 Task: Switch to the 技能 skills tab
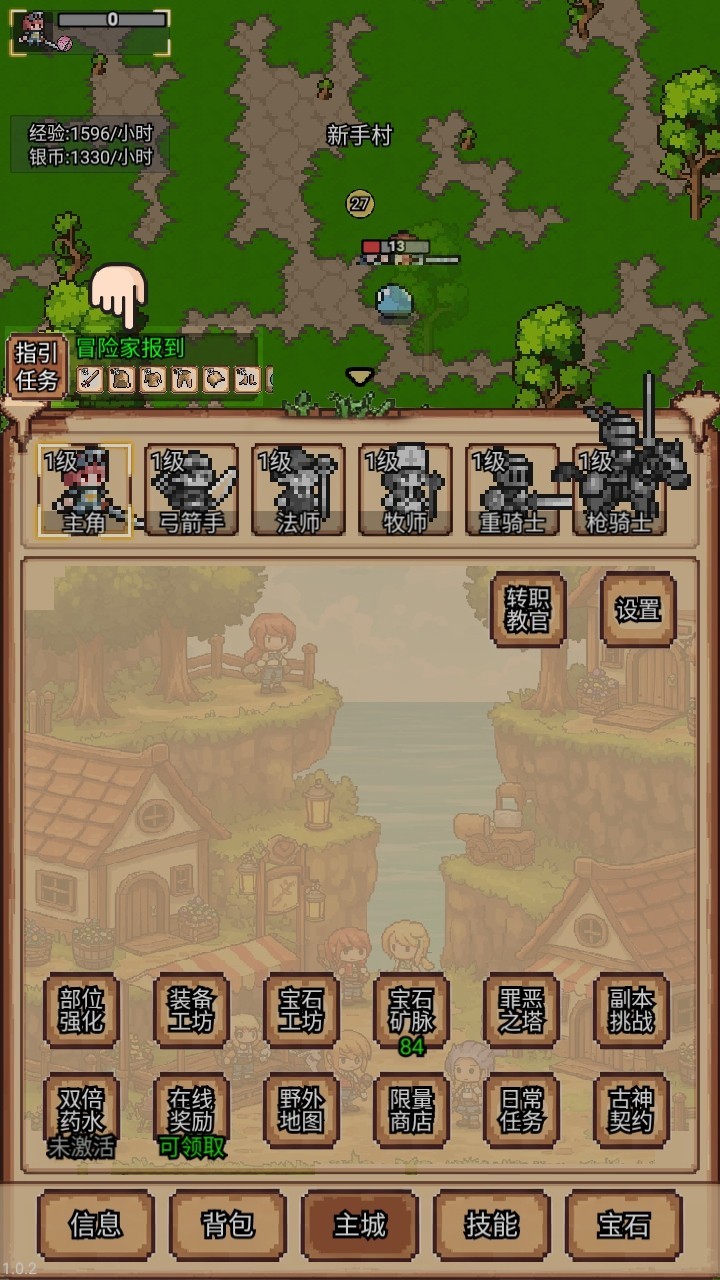pyautogui.click(x=491, y=1224)
